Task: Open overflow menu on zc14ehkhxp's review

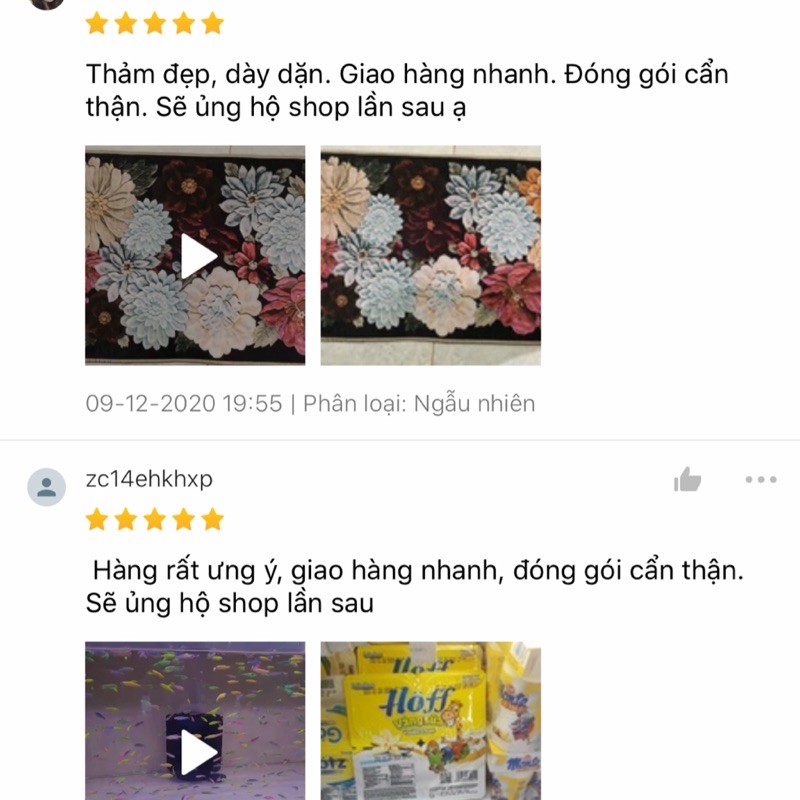Action: pyautogui.click(x=760, y=480)
